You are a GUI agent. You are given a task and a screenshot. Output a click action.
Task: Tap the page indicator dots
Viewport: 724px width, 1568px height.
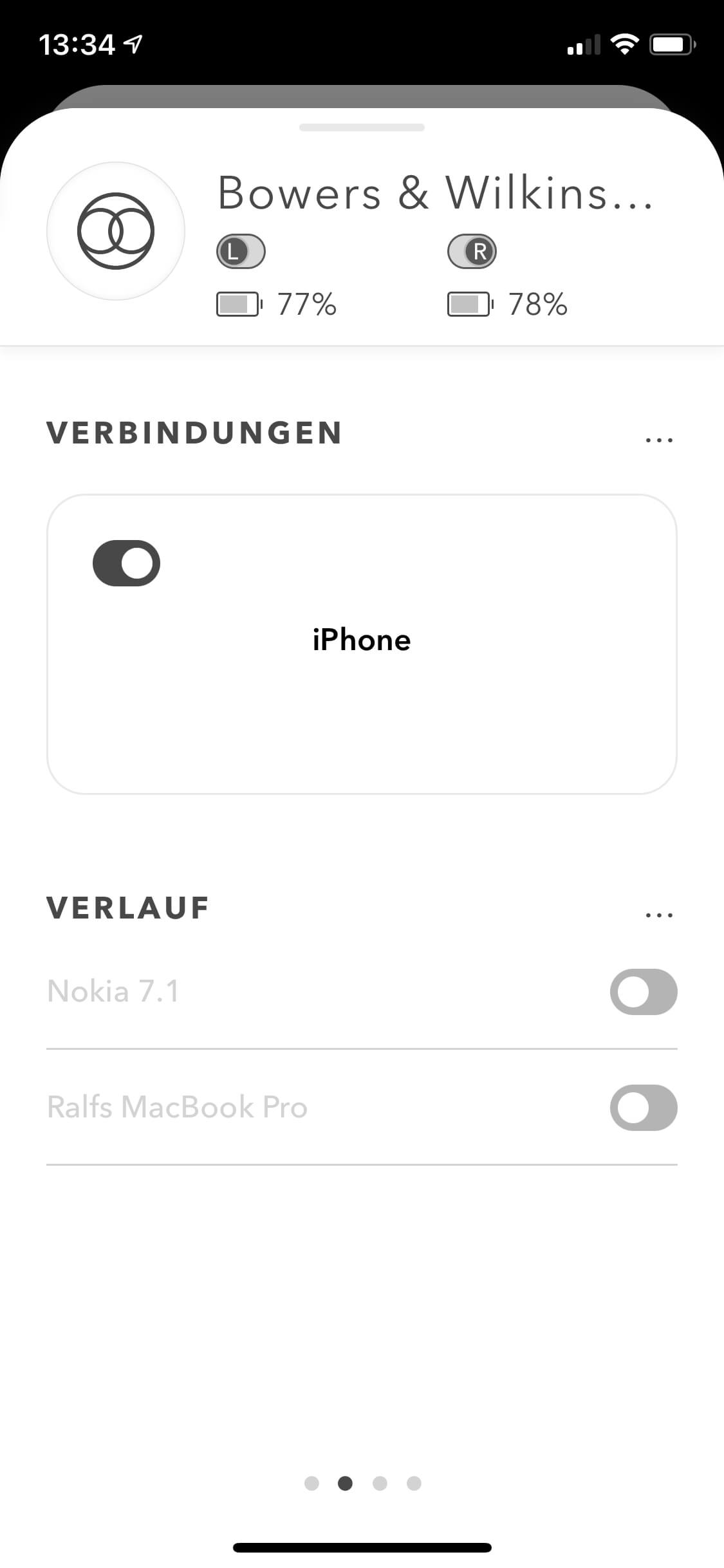(362, 1484)
